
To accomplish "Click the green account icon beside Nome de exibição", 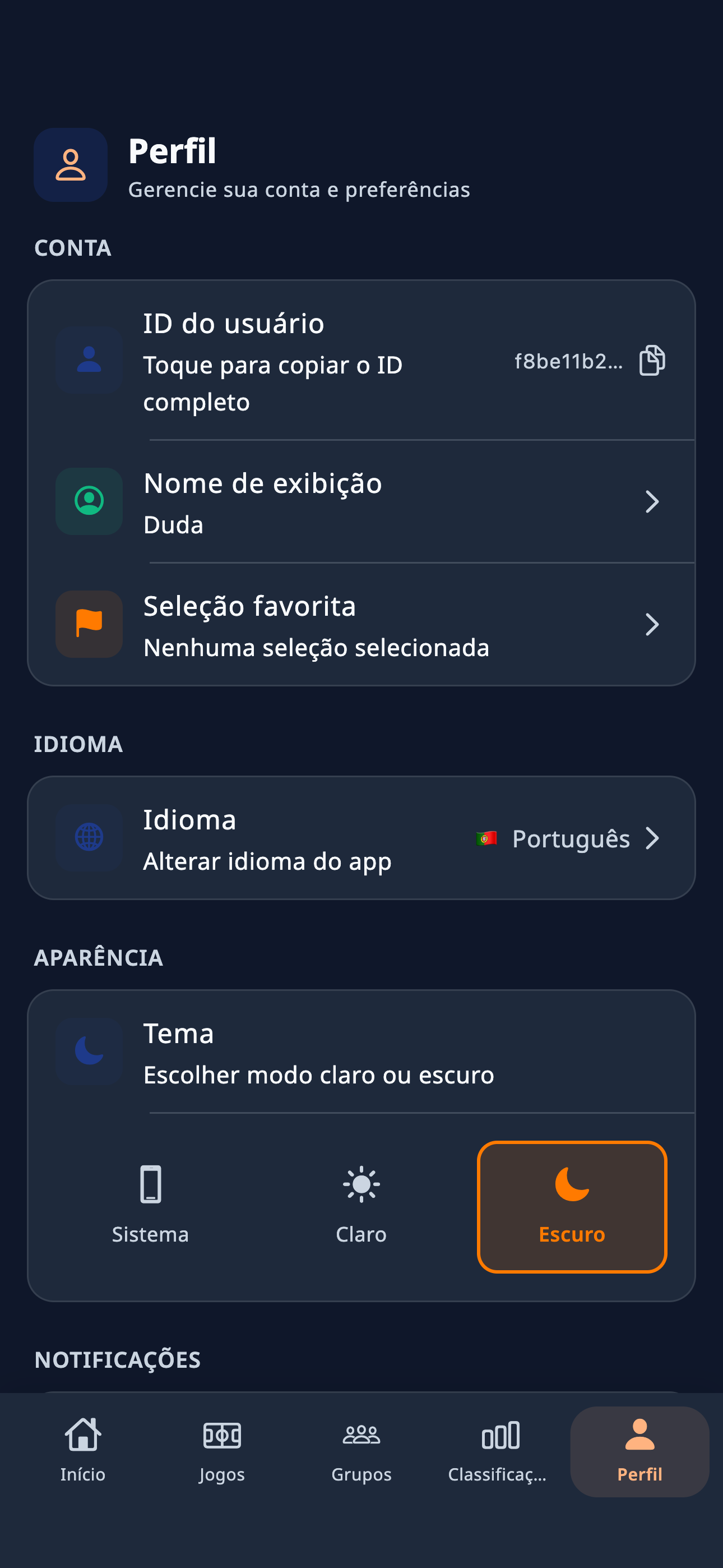I will pos(89,501).
